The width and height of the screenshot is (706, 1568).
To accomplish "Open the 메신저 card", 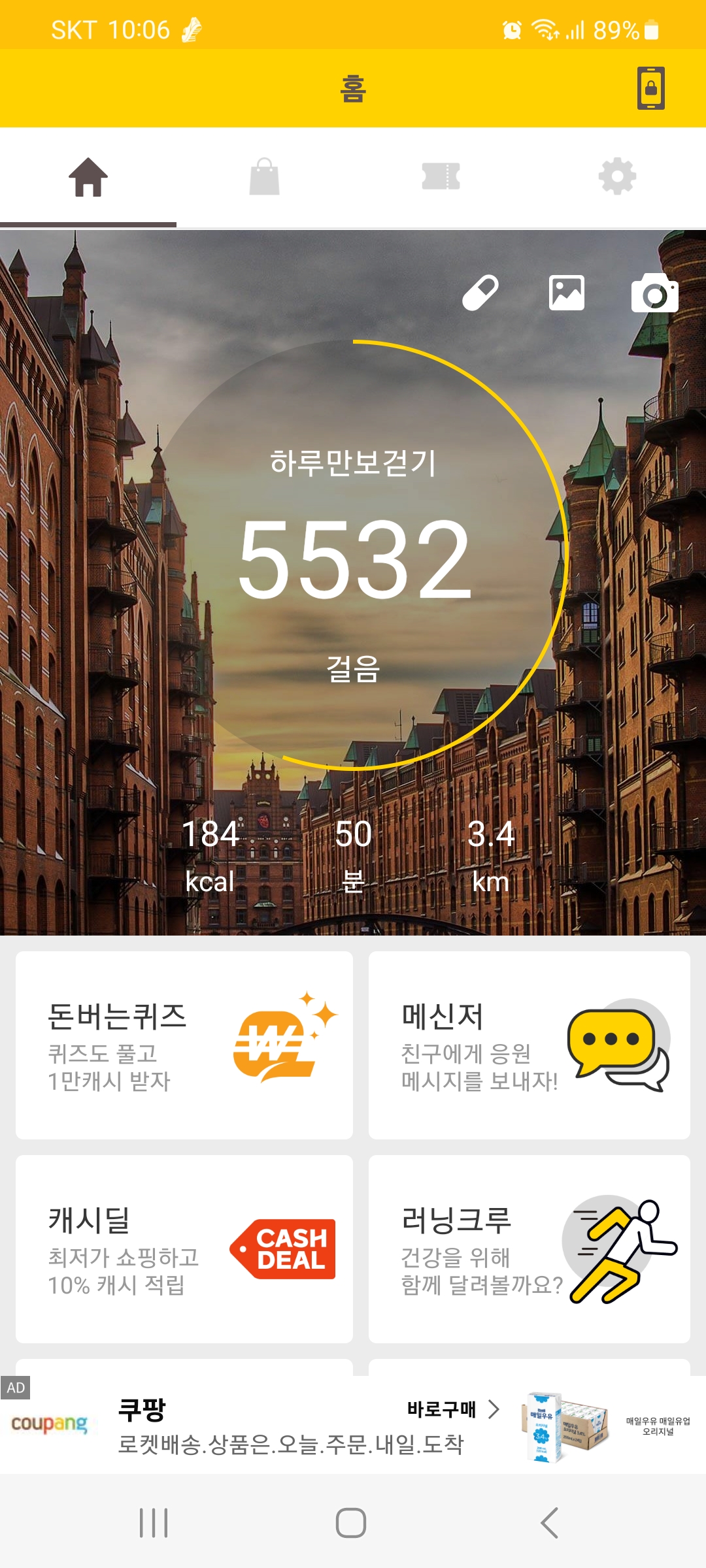I will tap(529, 1045).
